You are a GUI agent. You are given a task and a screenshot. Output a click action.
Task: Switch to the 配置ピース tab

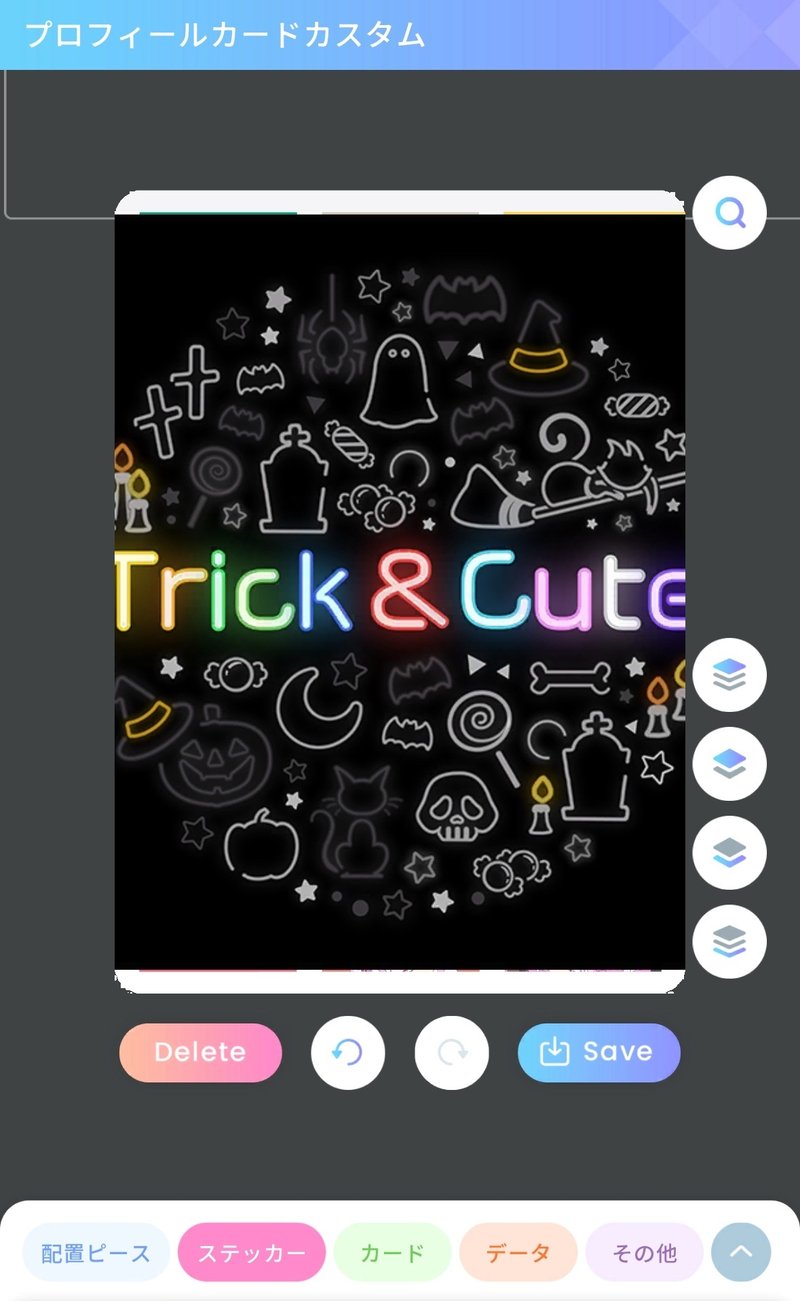click(x=96, y=1252)
